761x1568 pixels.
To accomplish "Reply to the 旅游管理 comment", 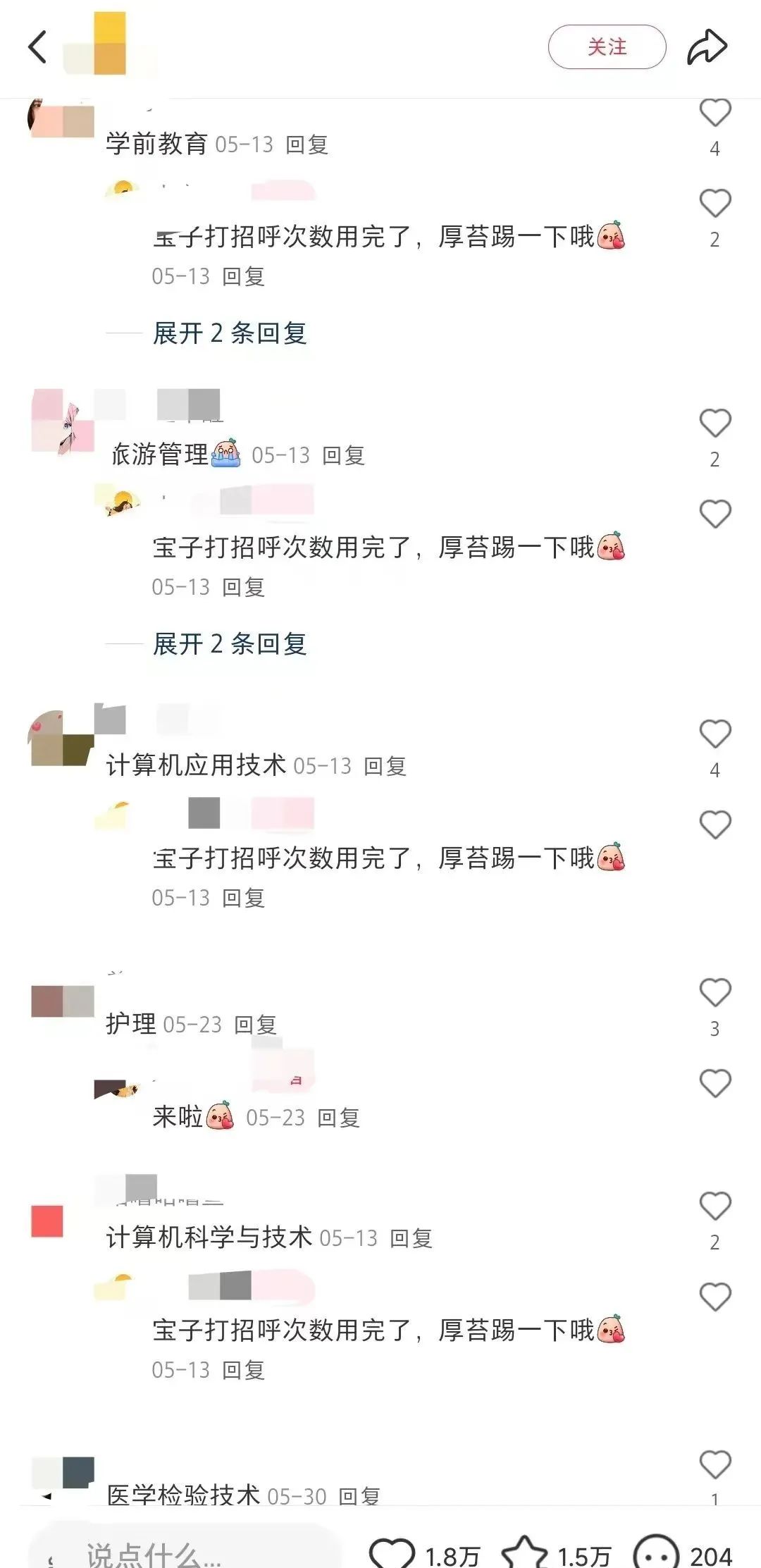I will tap(343, 456).
